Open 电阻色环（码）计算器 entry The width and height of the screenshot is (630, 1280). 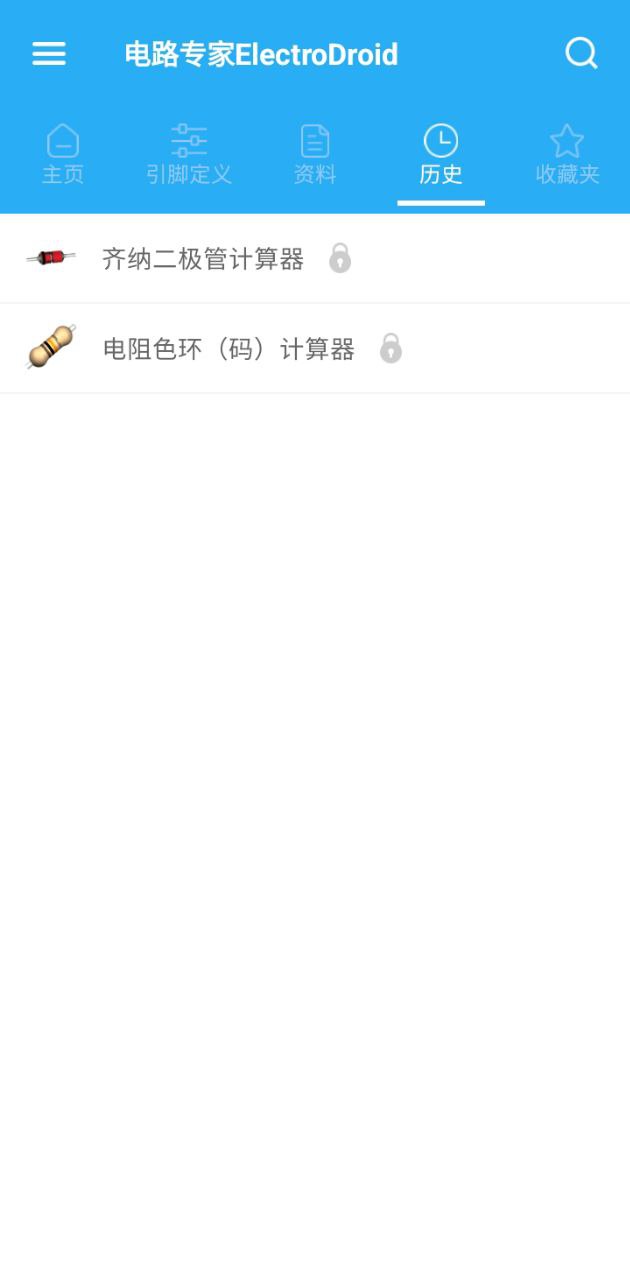pos(229,349)
